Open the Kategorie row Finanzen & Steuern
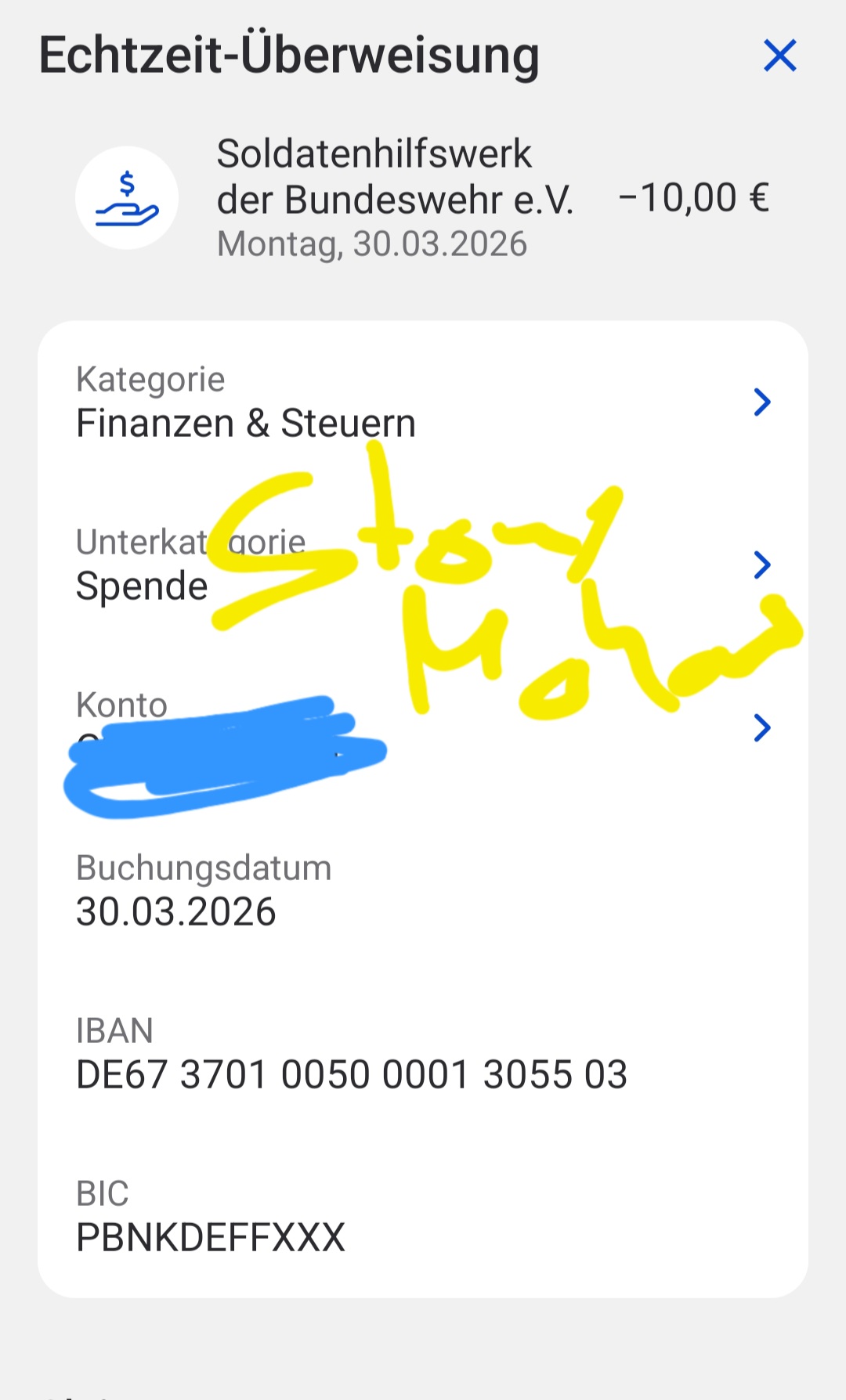This screenshot has height=1400, width=846. [x=423, y=402]
